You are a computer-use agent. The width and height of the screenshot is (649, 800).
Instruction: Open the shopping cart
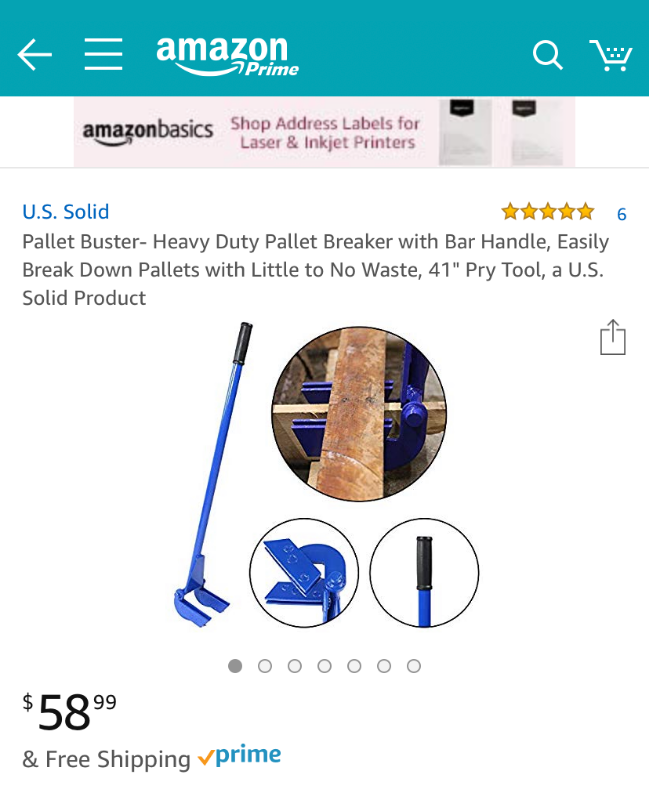[x=609, y=54]
